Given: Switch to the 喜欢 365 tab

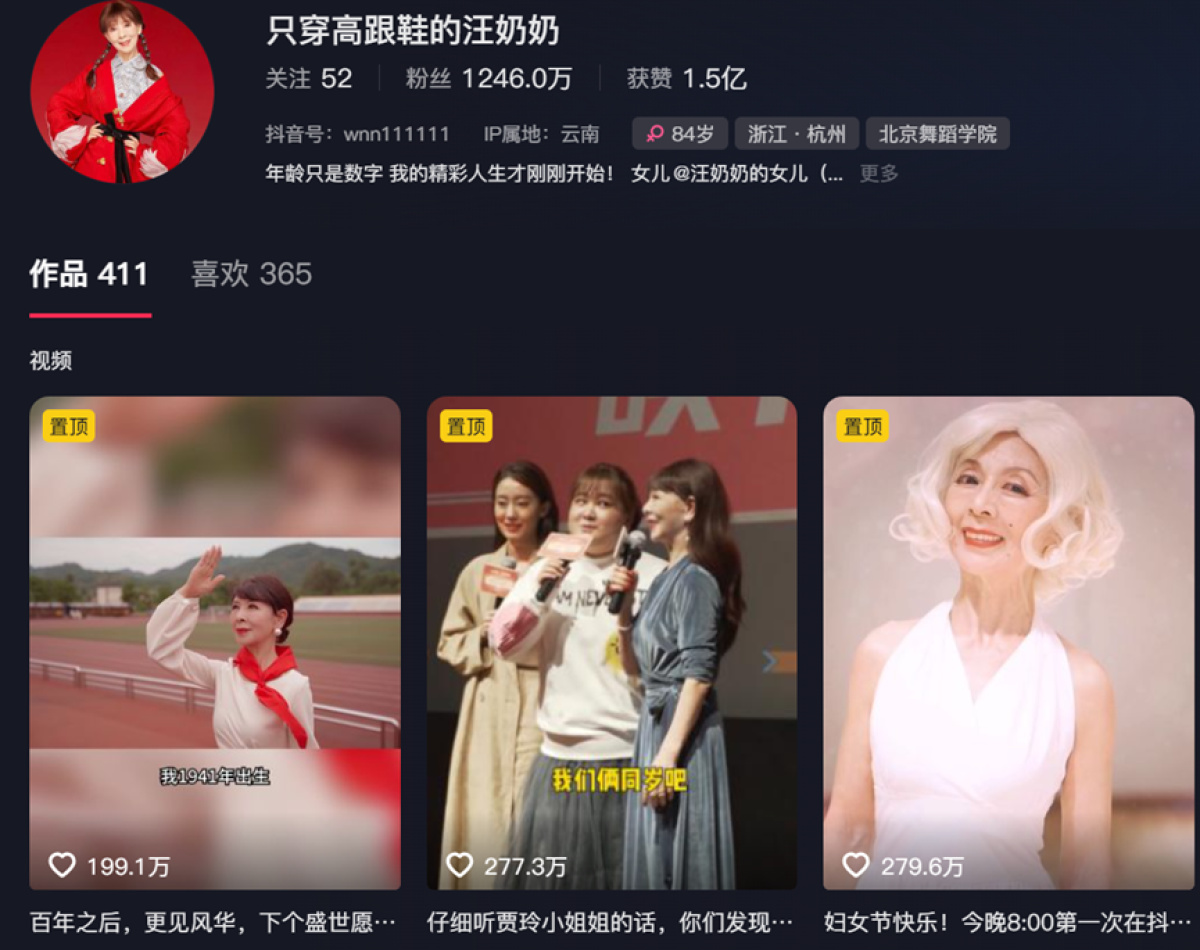Looking at the screenshot, I should click(251, 274).
